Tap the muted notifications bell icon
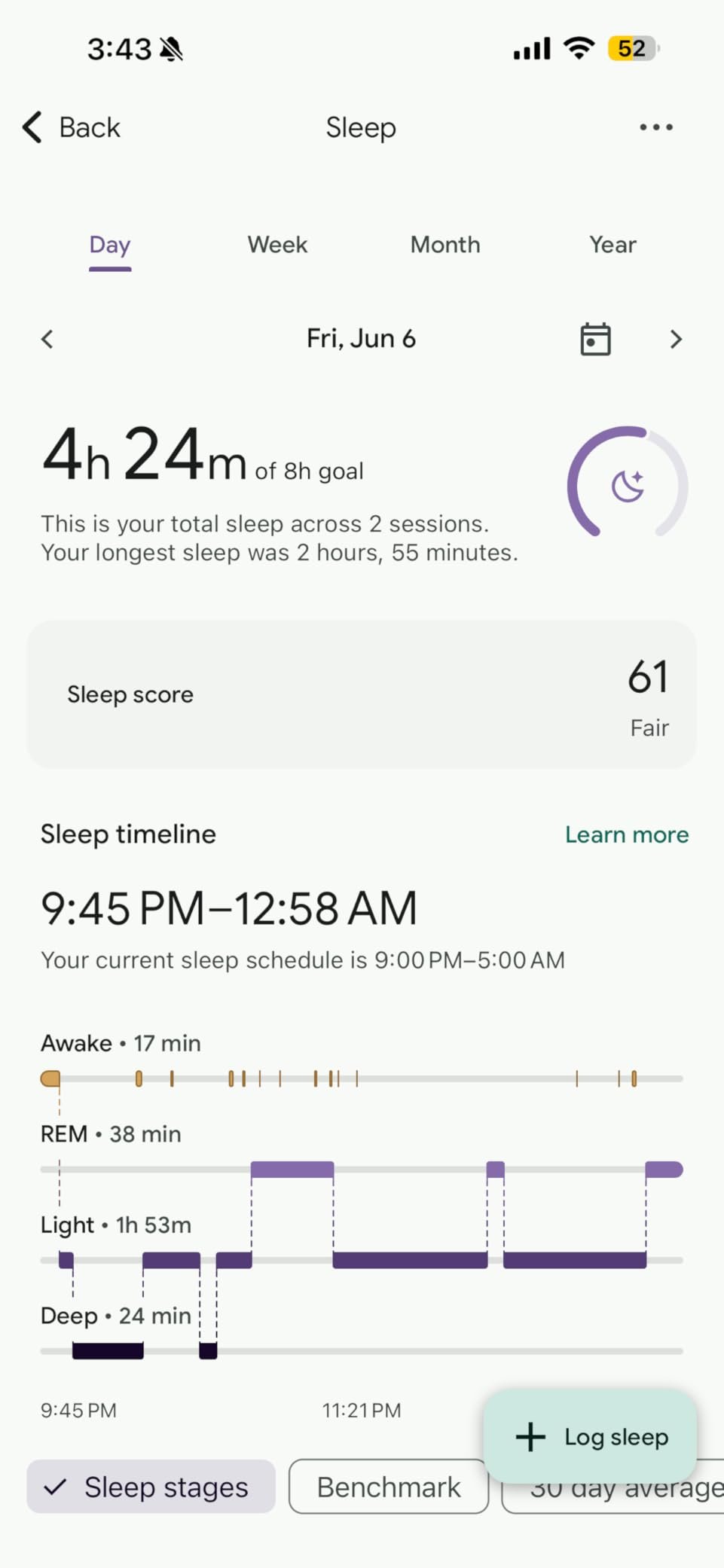This screenshot has width=724, height=1568. click(172, 48)
